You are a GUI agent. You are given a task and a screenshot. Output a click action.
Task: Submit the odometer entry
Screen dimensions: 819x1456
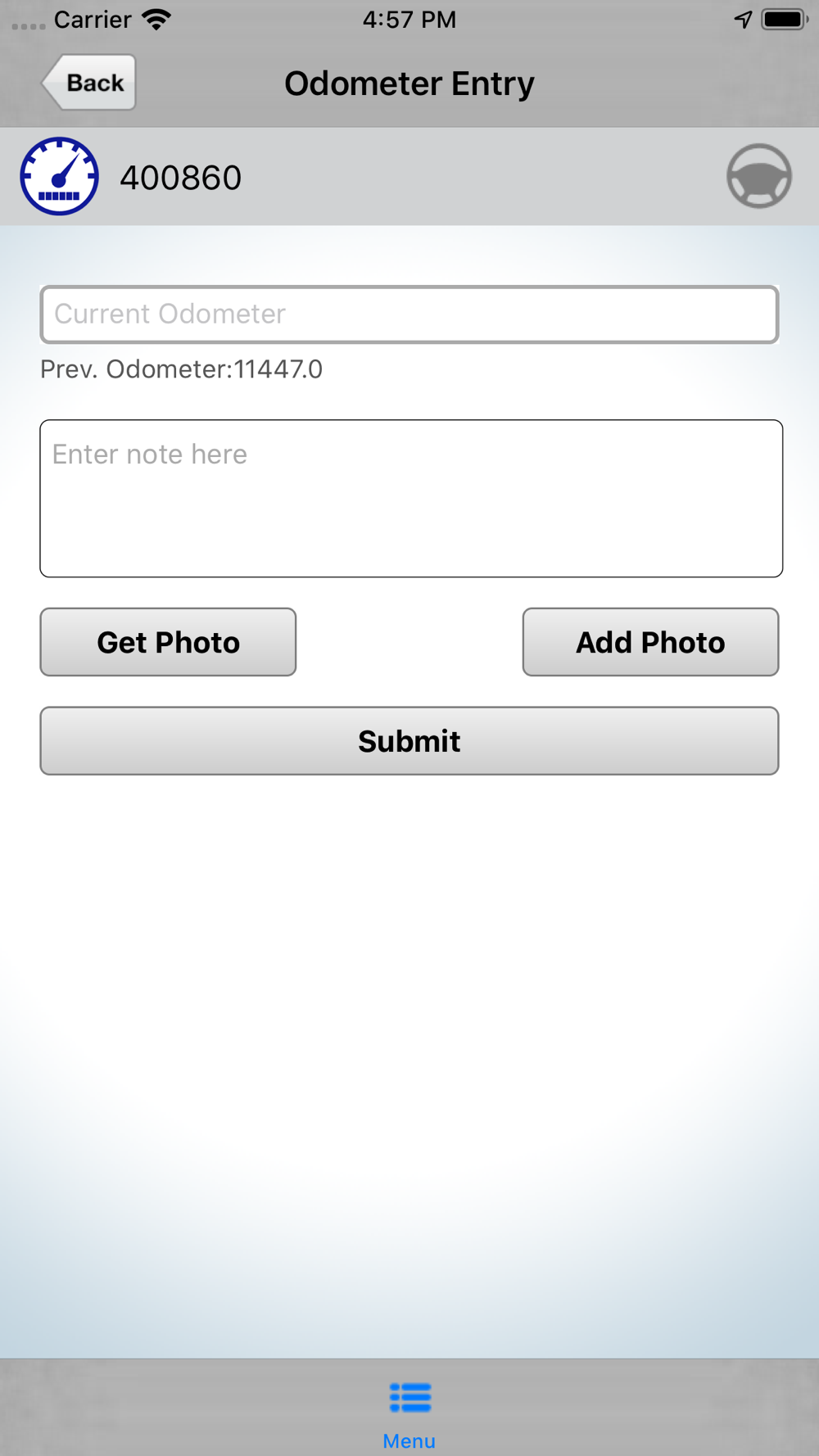click(x=409, y=741)
